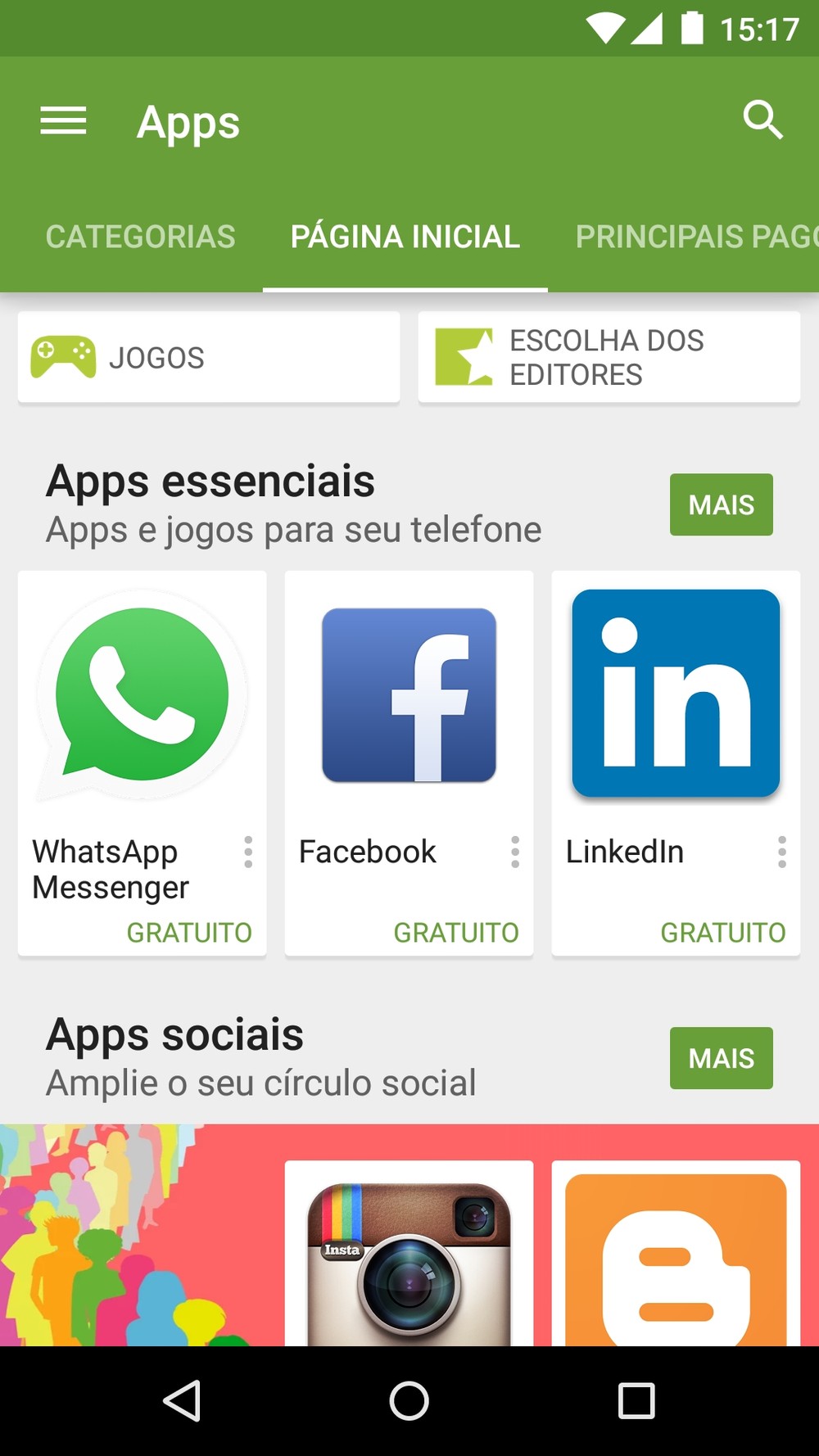The width and height of the screenshot is (819, 1456).
Task: Tap MAIS next to Apps essenciais
Action: tap(721, 504)
